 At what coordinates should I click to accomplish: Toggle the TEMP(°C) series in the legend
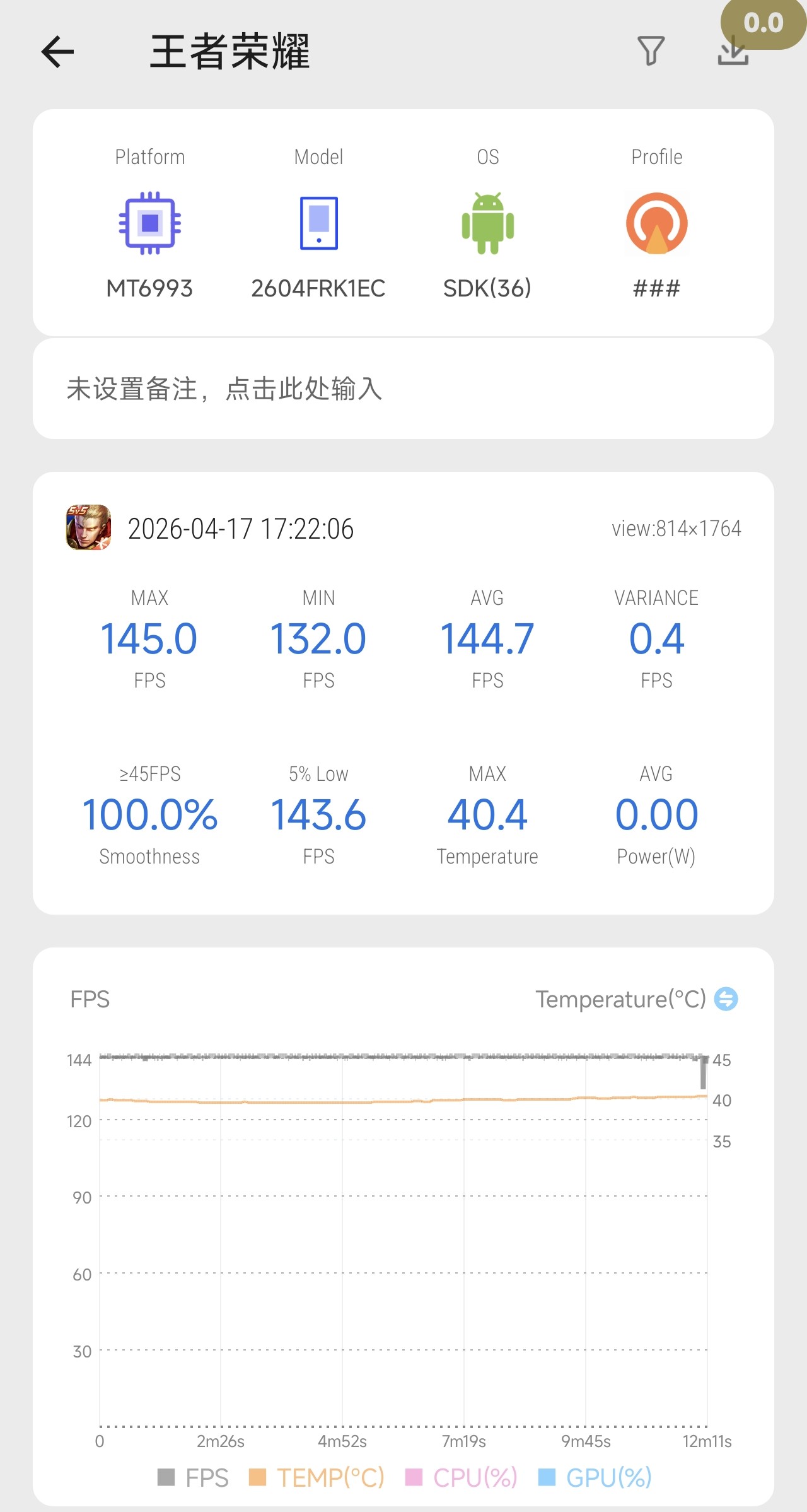[x=316, y=1477]
